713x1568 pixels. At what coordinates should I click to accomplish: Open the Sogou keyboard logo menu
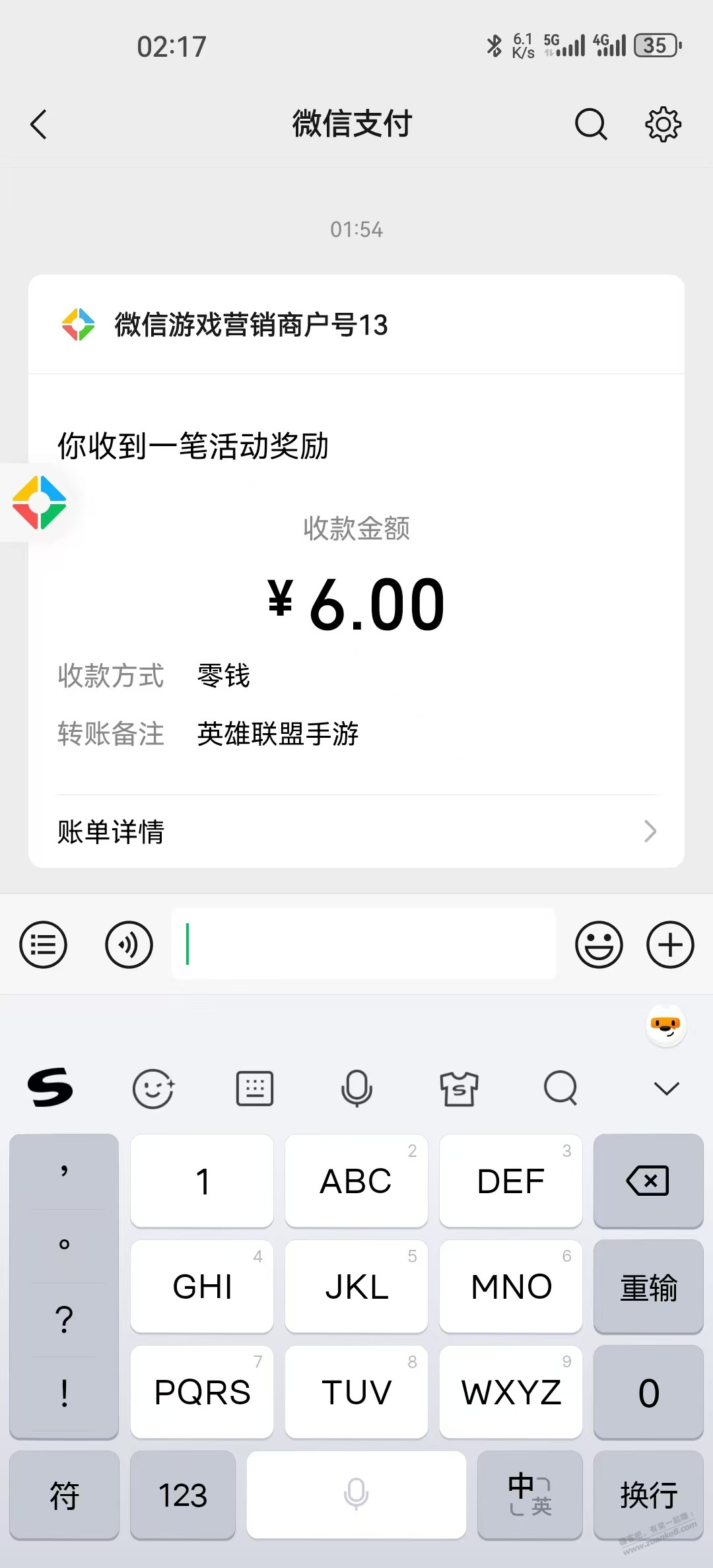(x=50, y=1088)
